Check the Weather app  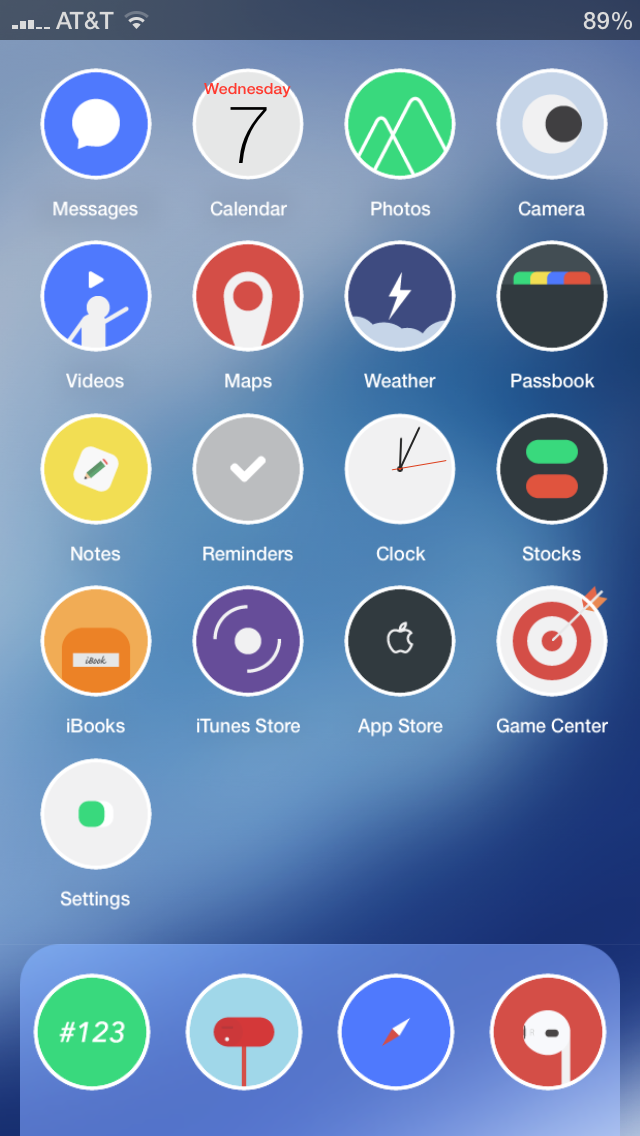click(400, 296)
